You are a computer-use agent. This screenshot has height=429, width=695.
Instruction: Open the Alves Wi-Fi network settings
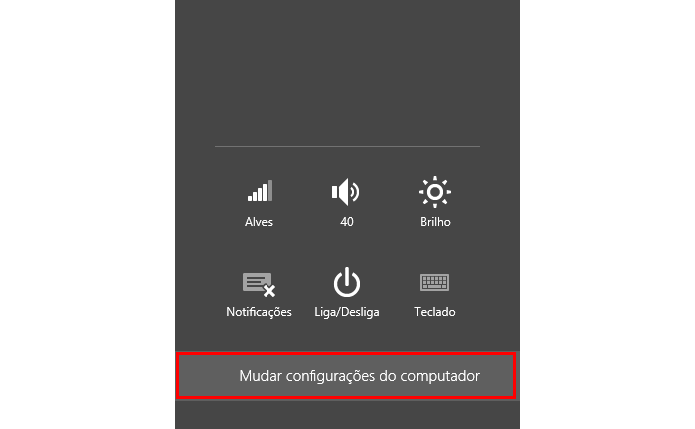259,201
